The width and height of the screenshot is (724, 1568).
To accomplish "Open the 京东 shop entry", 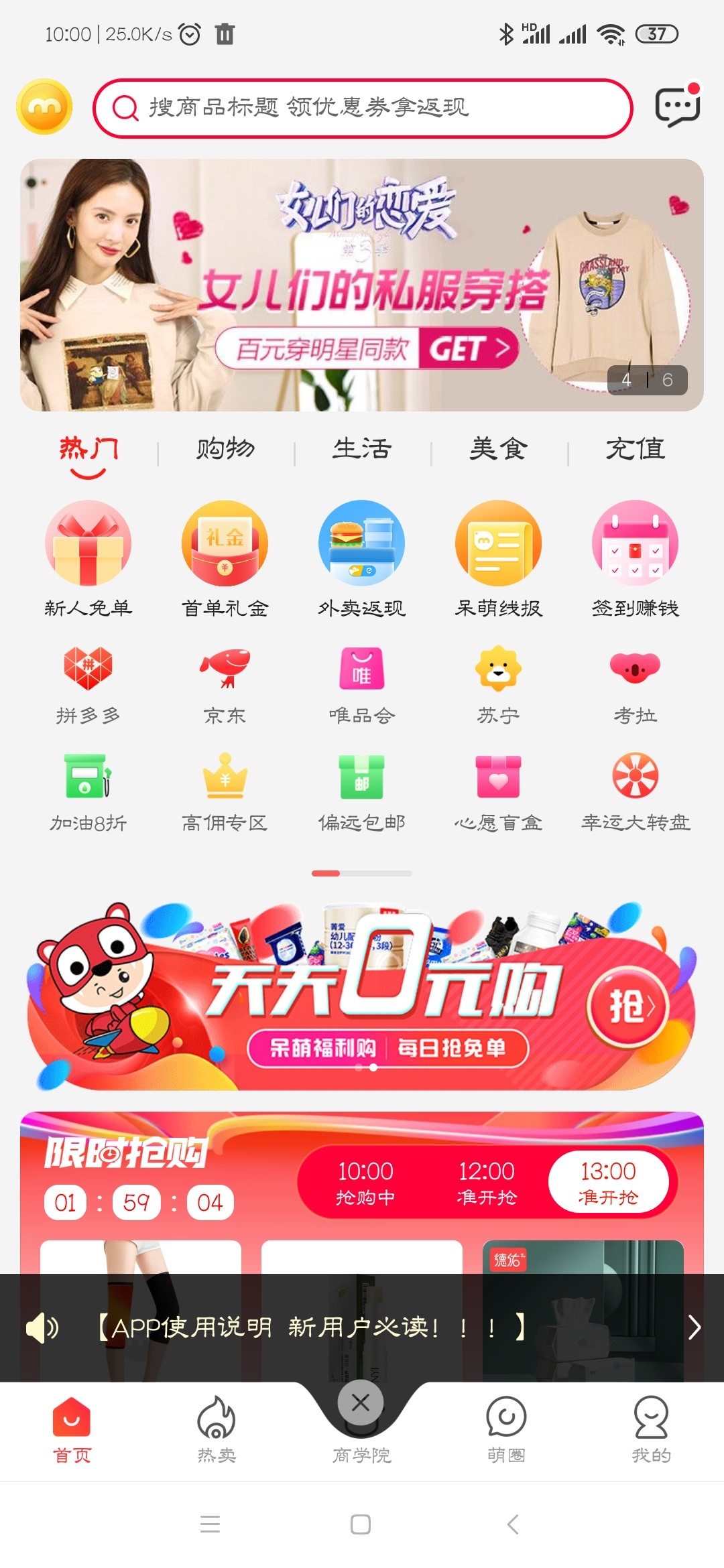I will (x=225, y=685).
